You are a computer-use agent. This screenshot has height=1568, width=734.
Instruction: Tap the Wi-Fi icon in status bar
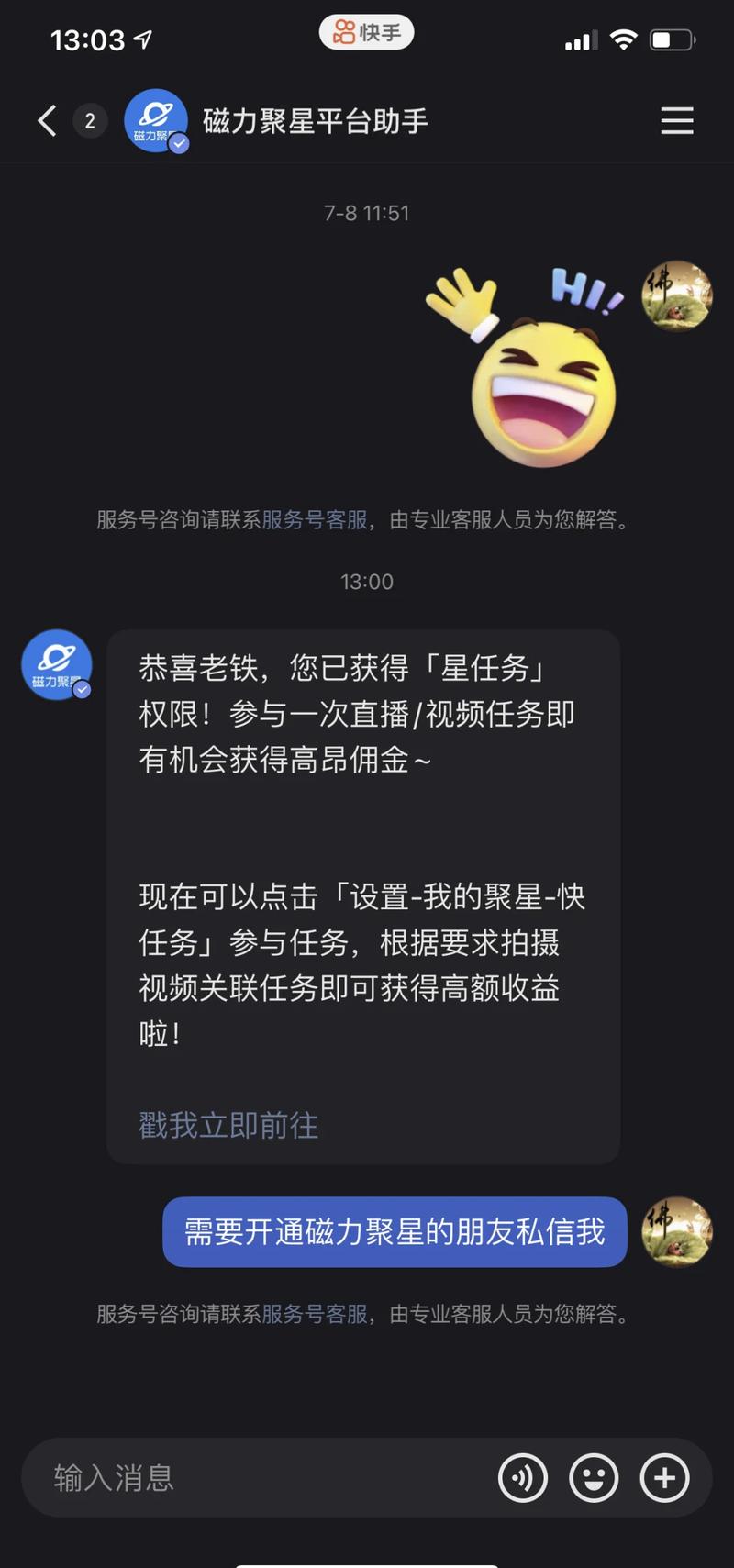click(x=623, y=39)
